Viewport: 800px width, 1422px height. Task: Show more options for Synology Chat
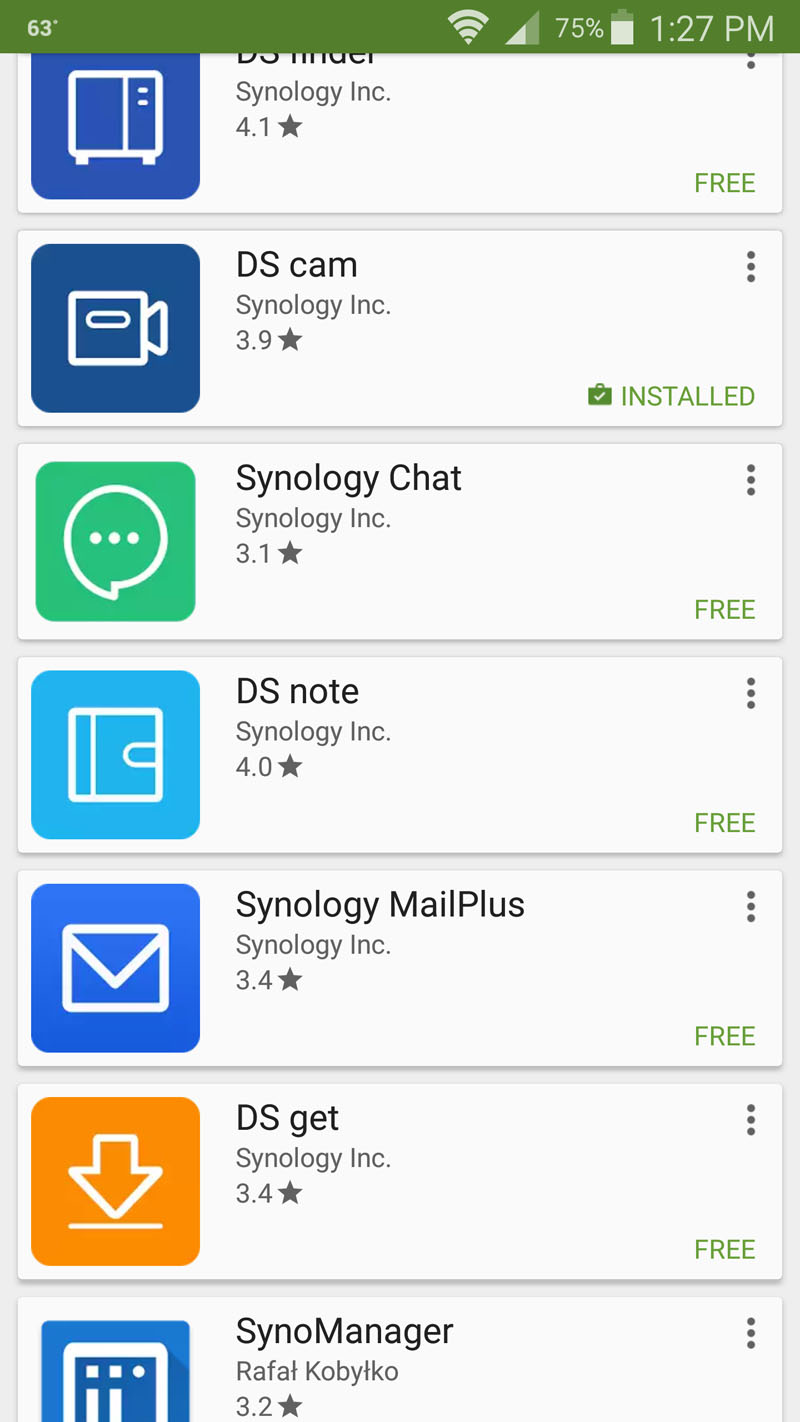click(750, 480)
